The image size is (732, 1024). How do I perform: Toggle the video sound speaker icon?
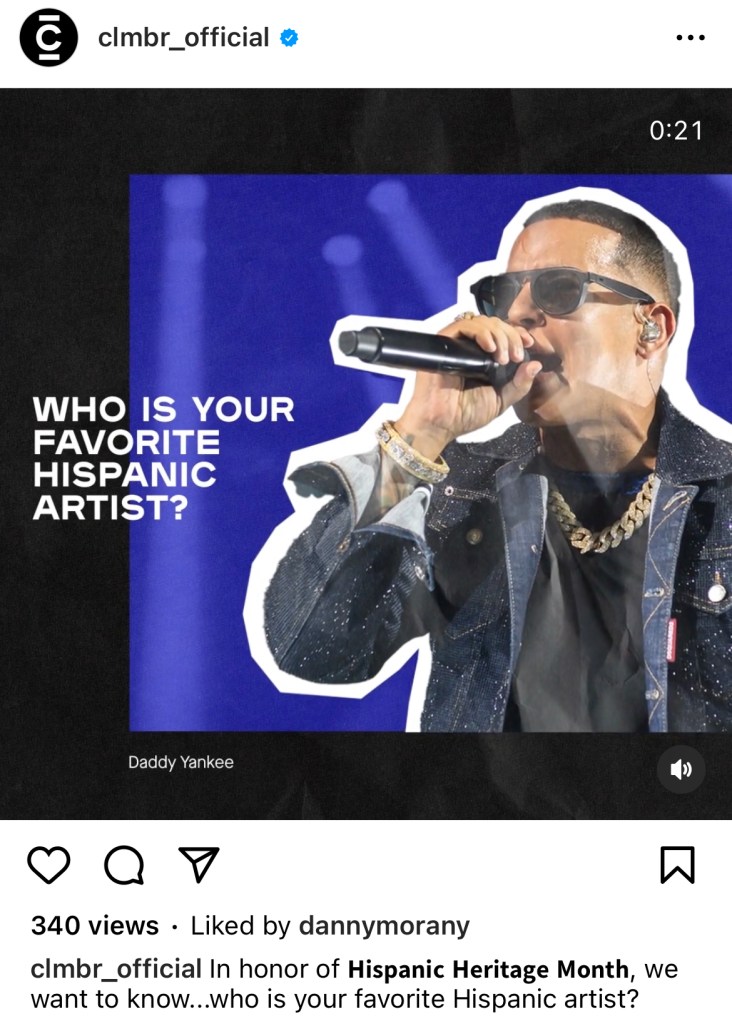(x=681, y=769)
